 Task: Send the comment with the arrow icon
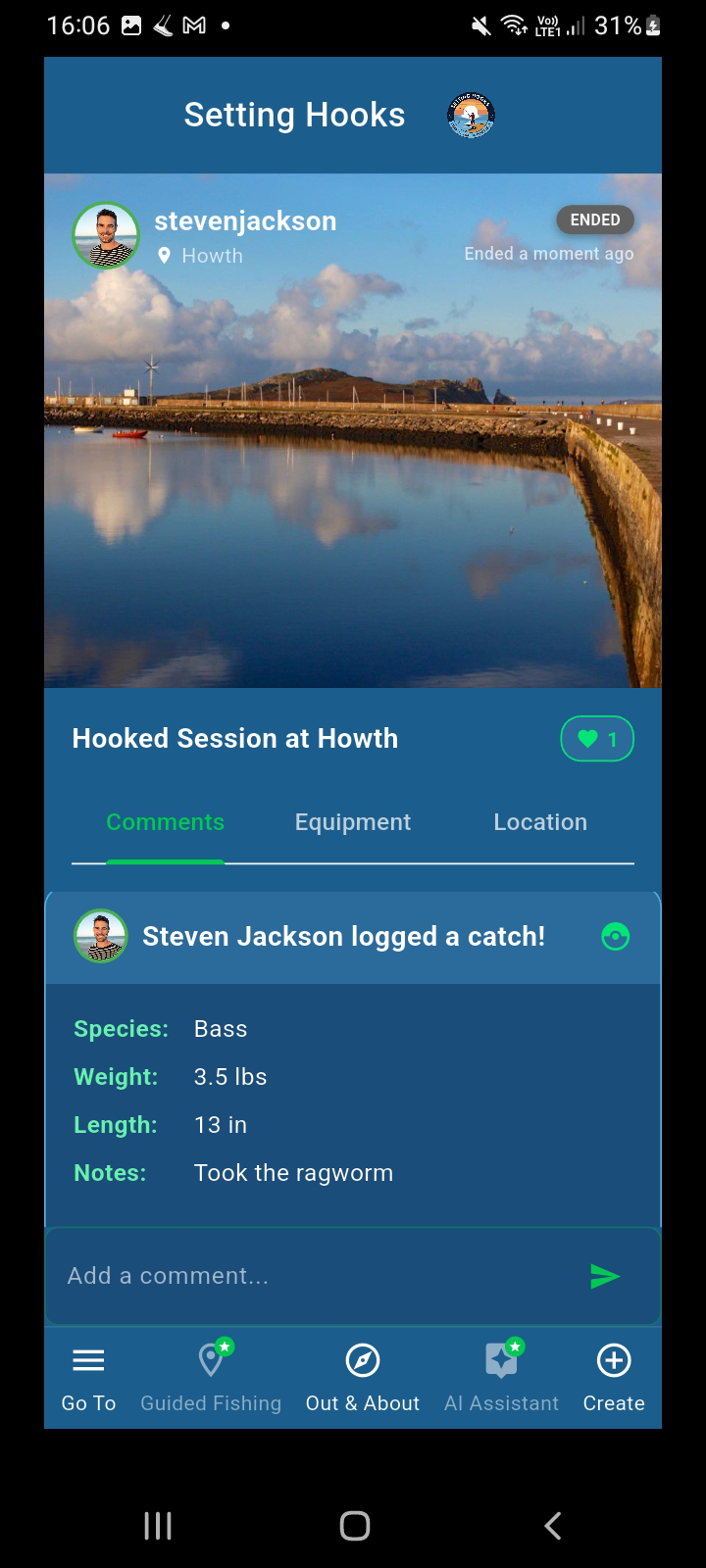click(605, 1276)
